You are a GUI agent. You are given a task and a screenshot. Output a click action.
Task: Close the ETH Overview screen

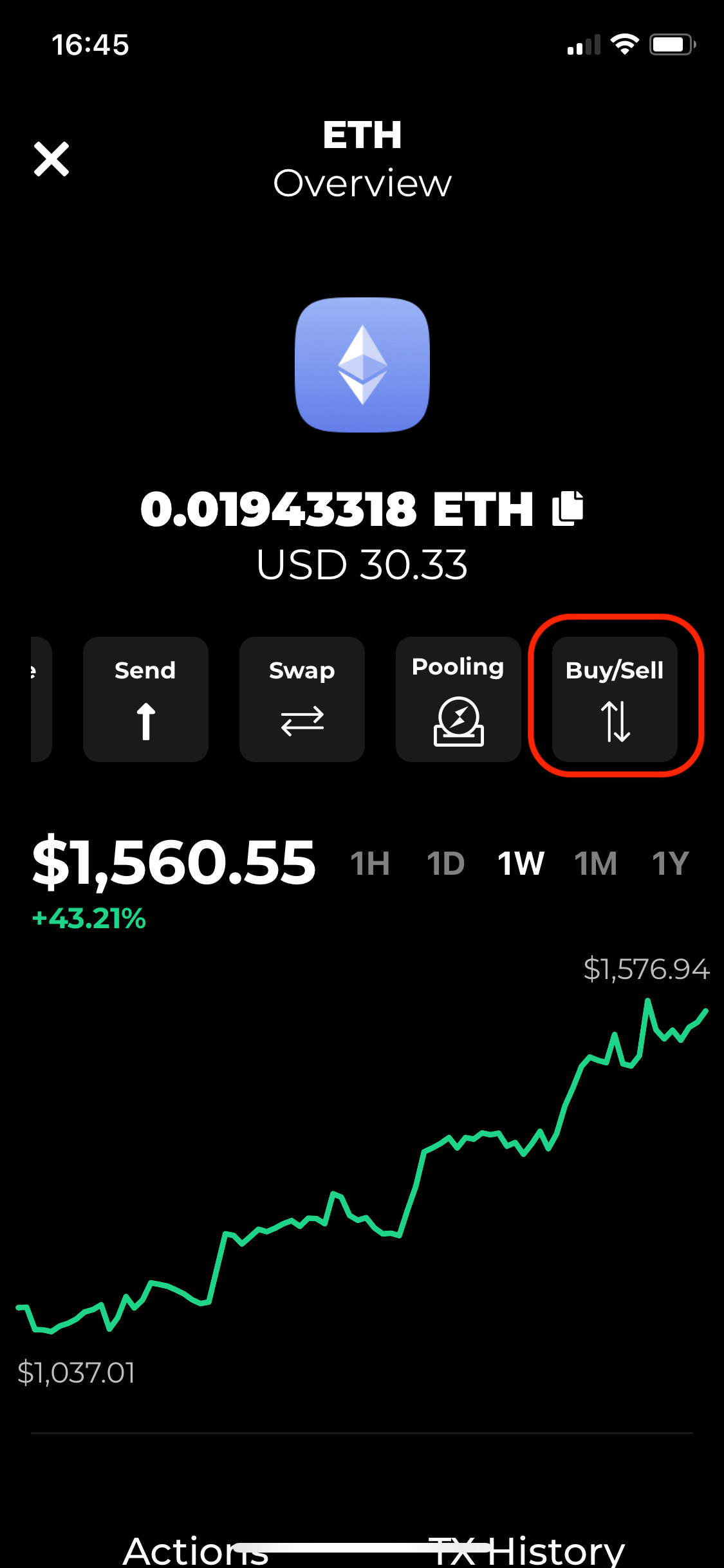tap(51, 159)
